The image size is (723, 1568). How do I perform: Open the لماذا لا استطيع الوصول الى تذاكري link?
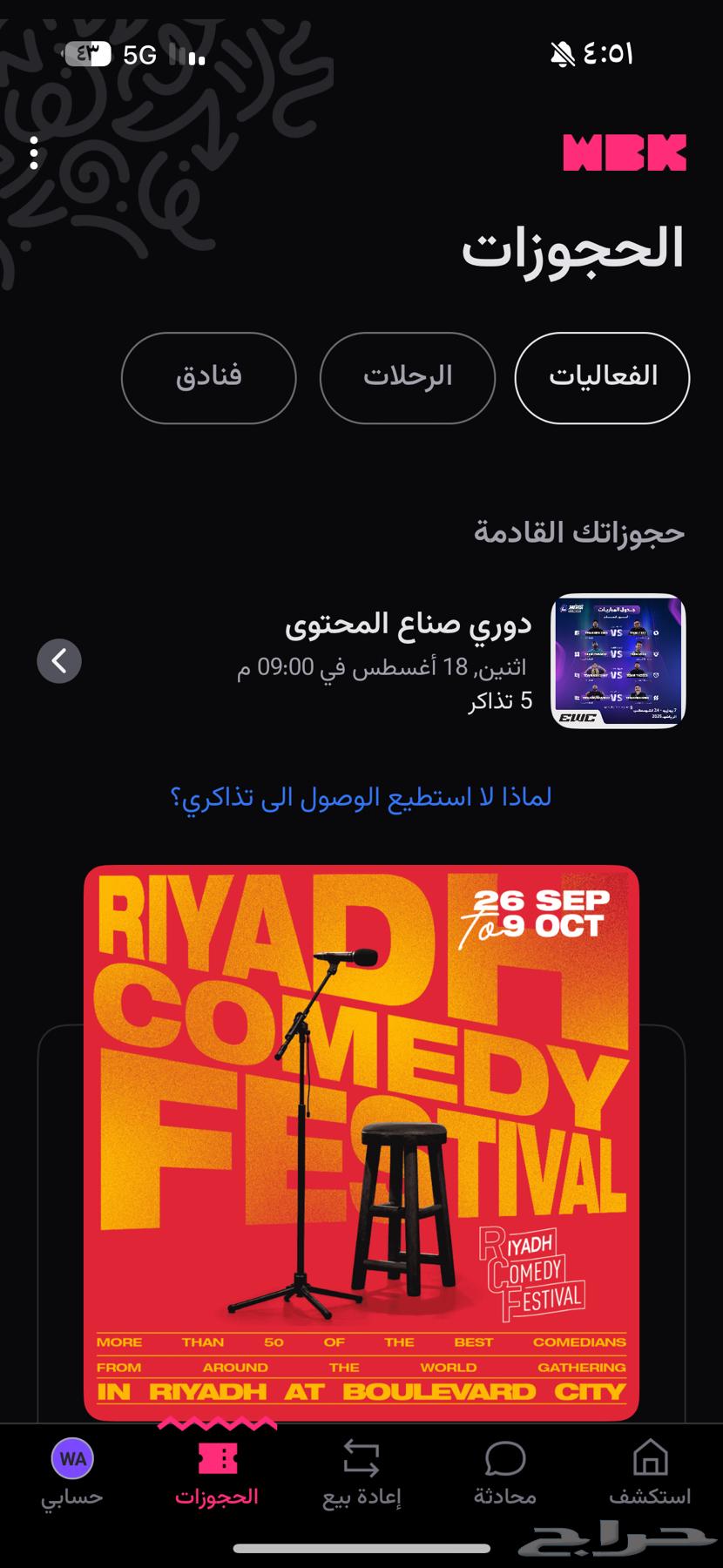click(361, 796)
